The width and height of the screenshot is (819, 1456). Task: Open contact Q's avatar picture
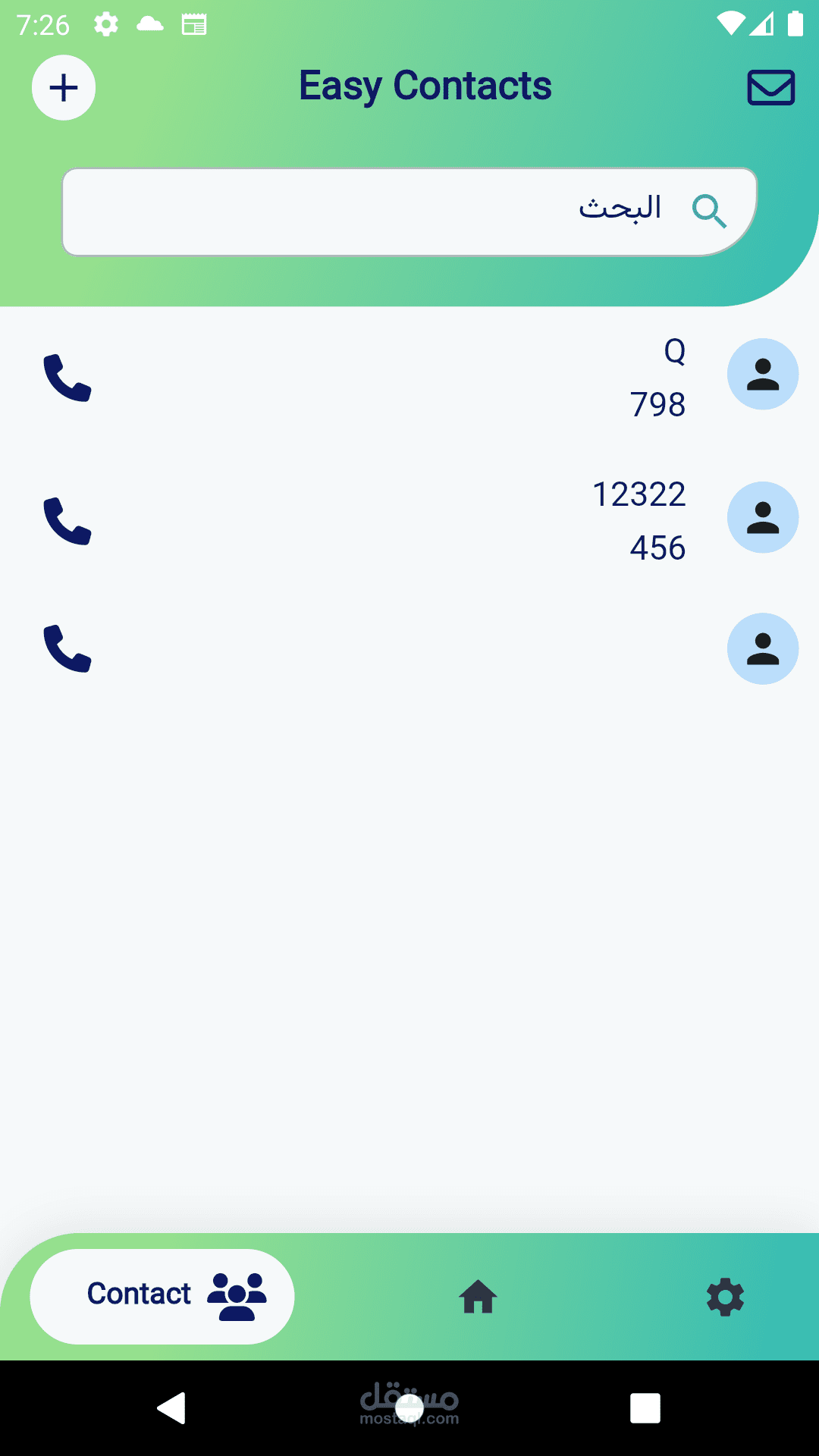(762, 373)
